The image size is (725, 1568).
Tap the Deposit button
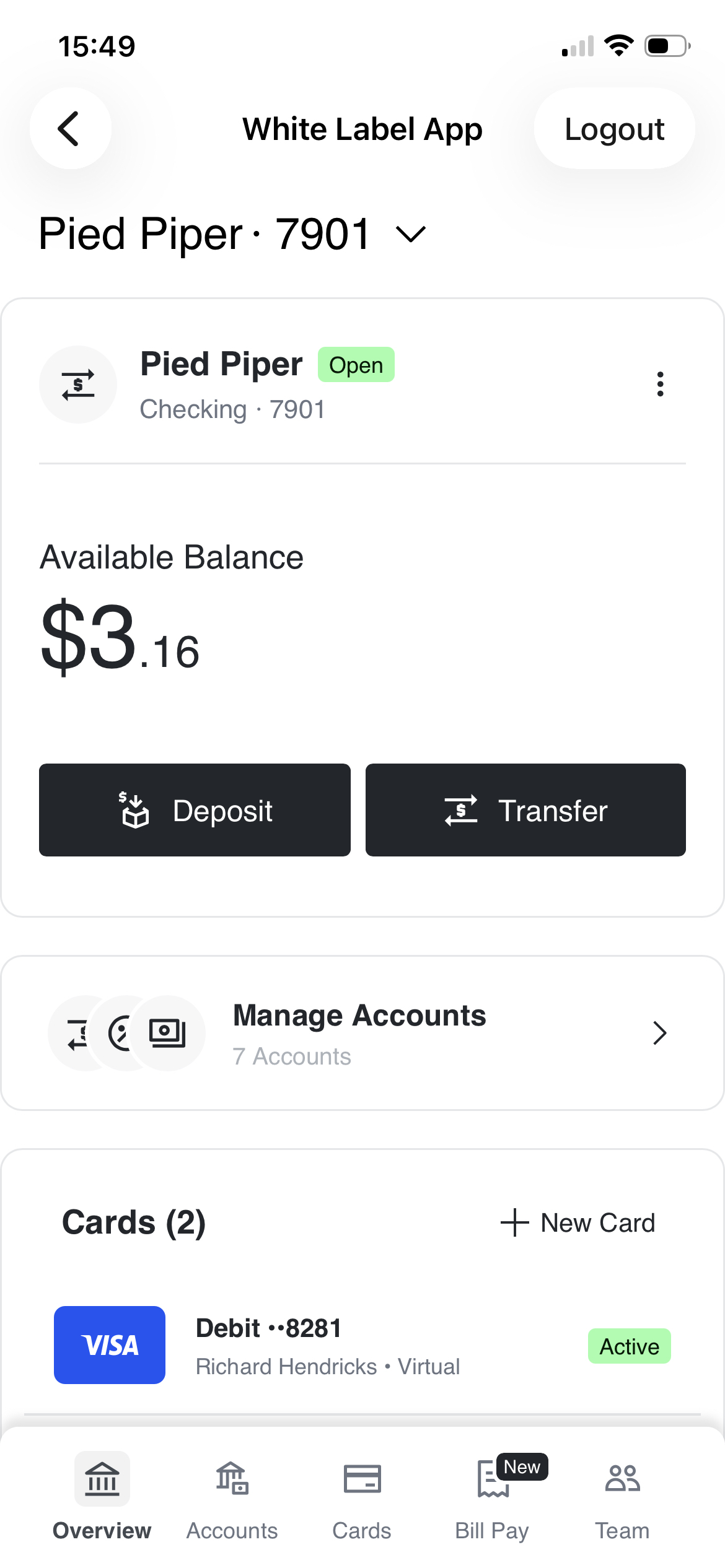[x=195, y=810]
